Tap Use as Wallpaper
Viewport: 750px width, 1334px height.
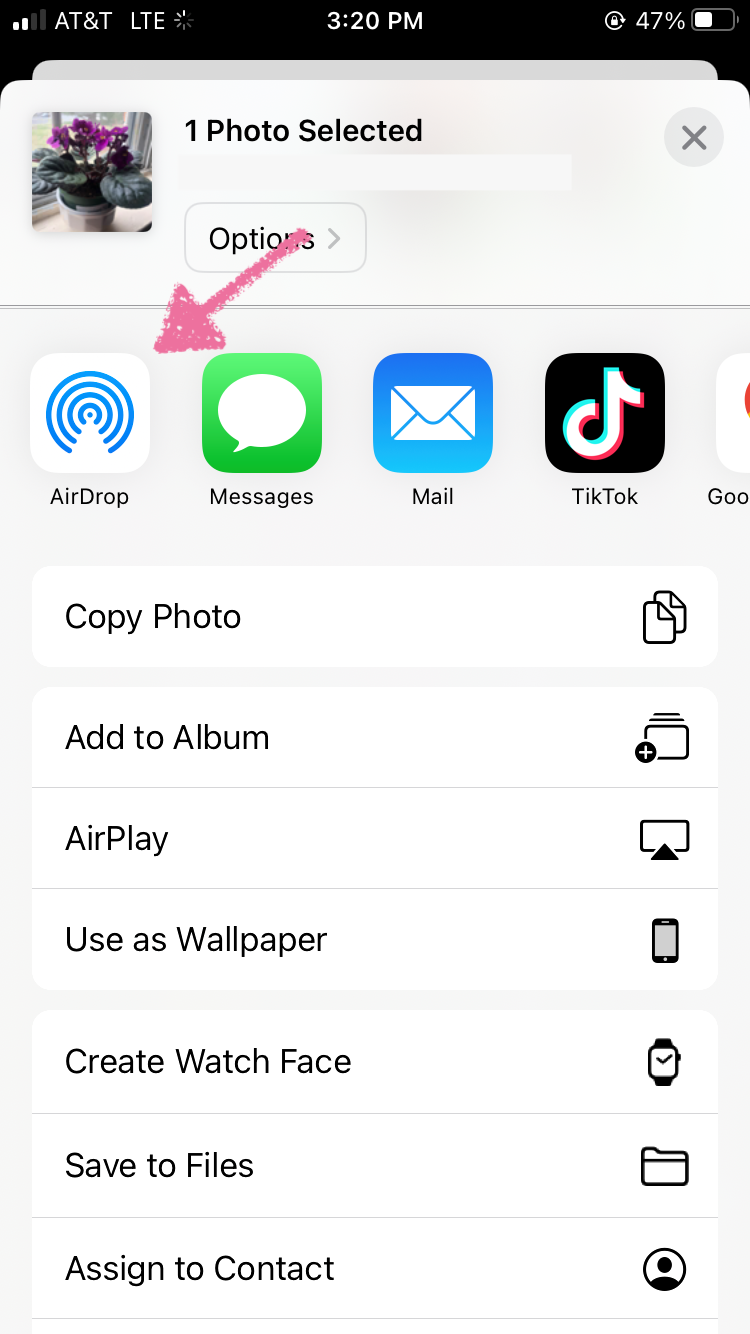tap(375, 940)
